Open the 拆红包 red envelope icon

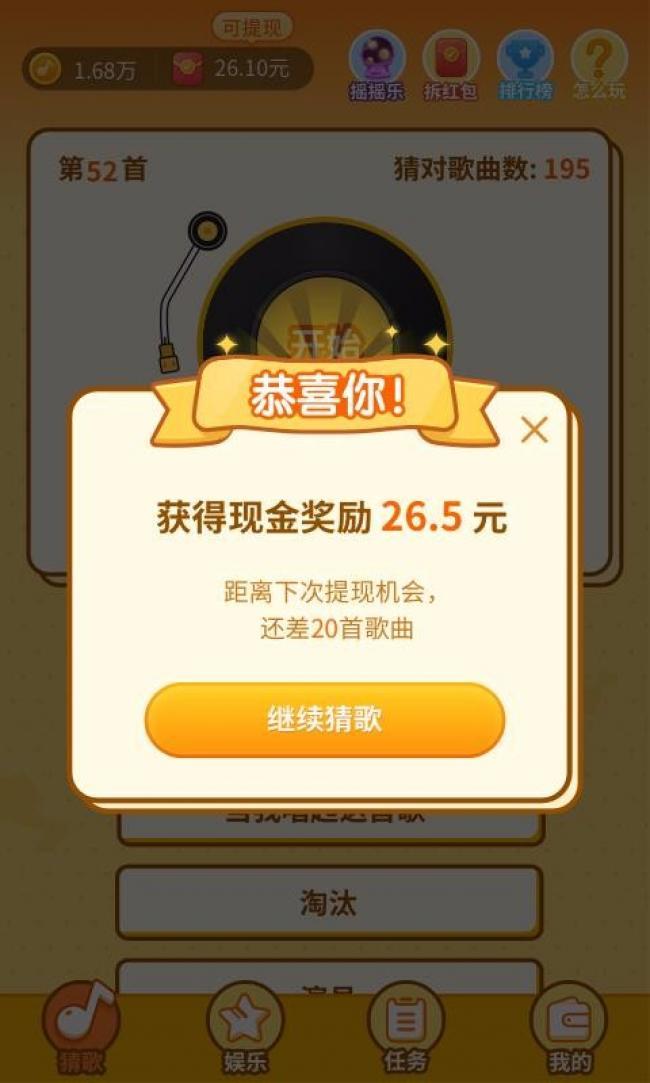[x=450, y=65]
